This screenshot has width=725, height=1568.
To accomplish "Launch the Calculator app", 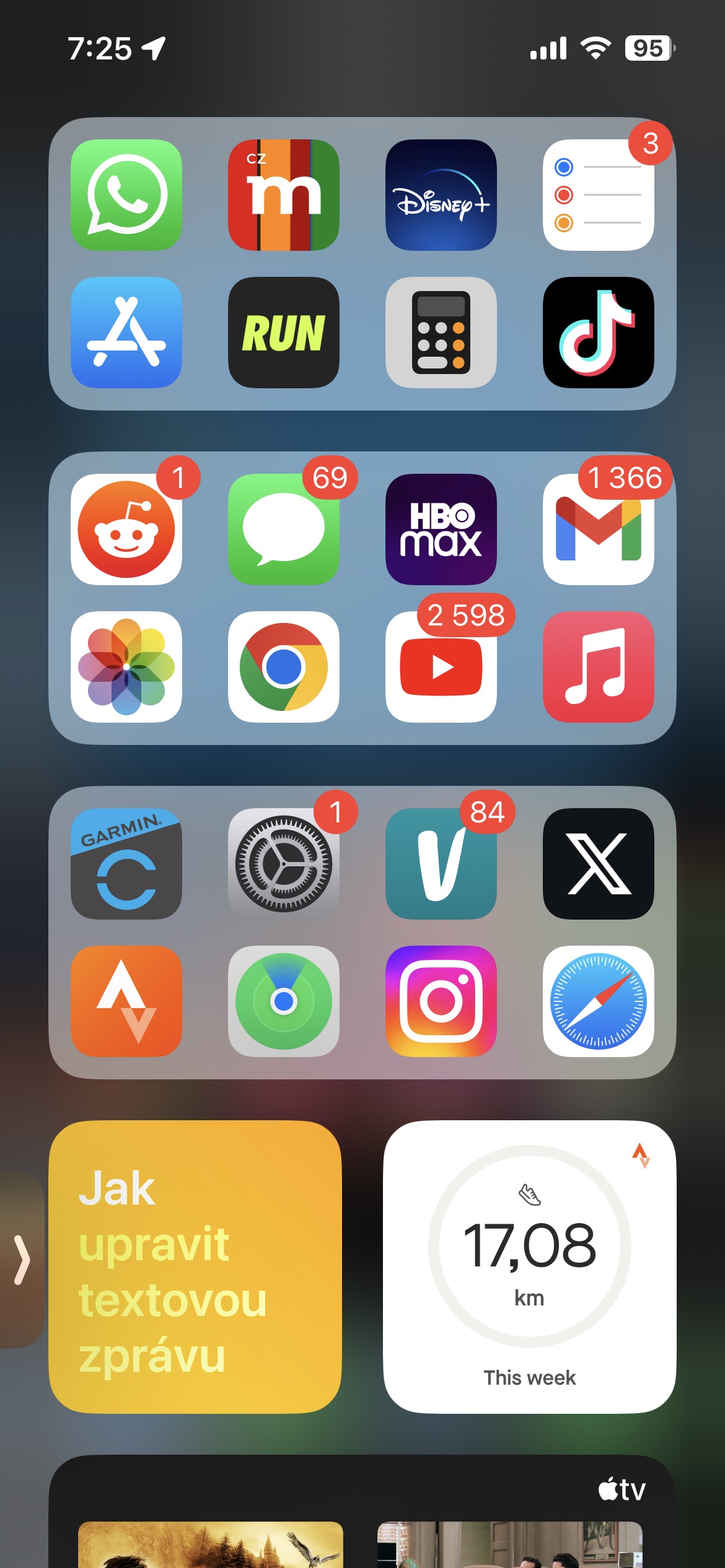I will click(x=441, y=333).
